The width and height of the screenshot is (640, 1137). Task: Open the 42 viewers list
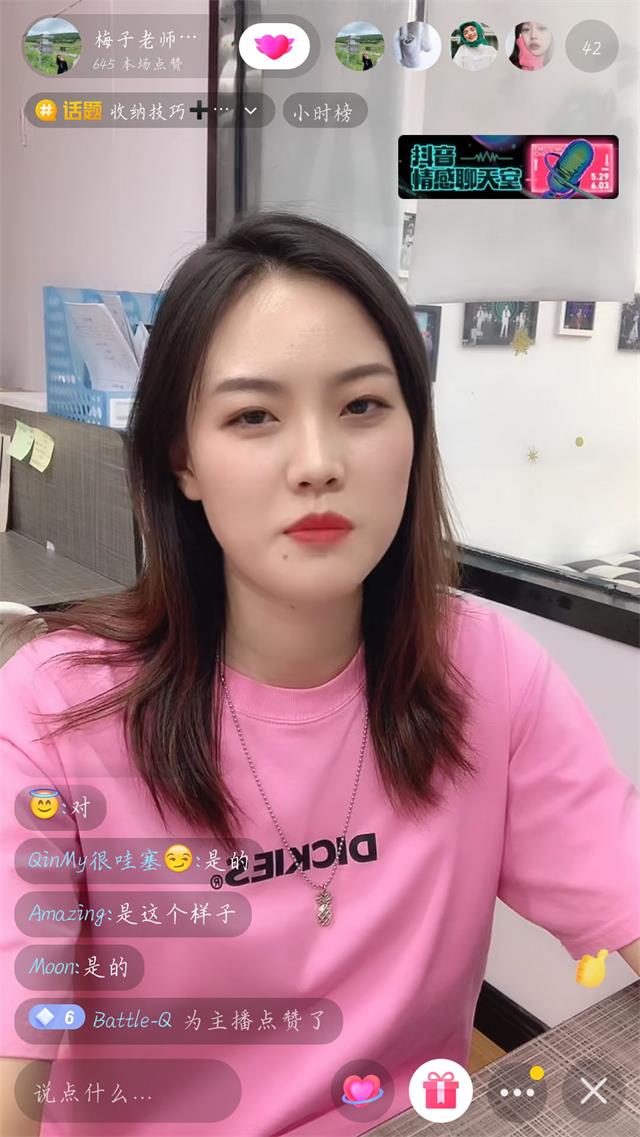(591, 46)
